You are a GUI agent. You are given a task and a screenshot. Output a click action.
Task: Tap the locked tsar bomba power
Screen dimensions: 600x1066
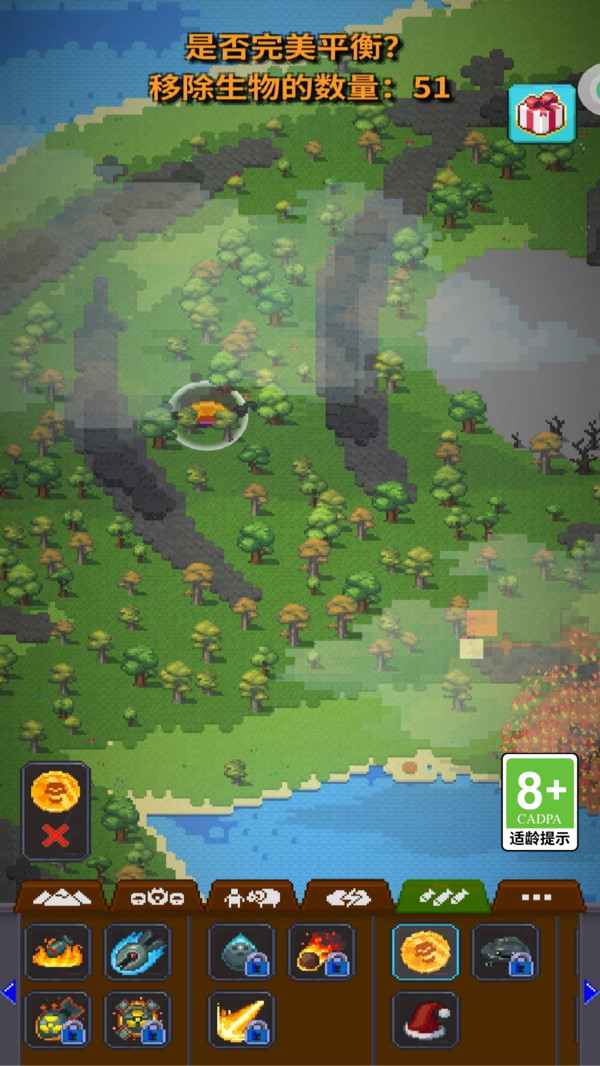tap(137, 1019)
